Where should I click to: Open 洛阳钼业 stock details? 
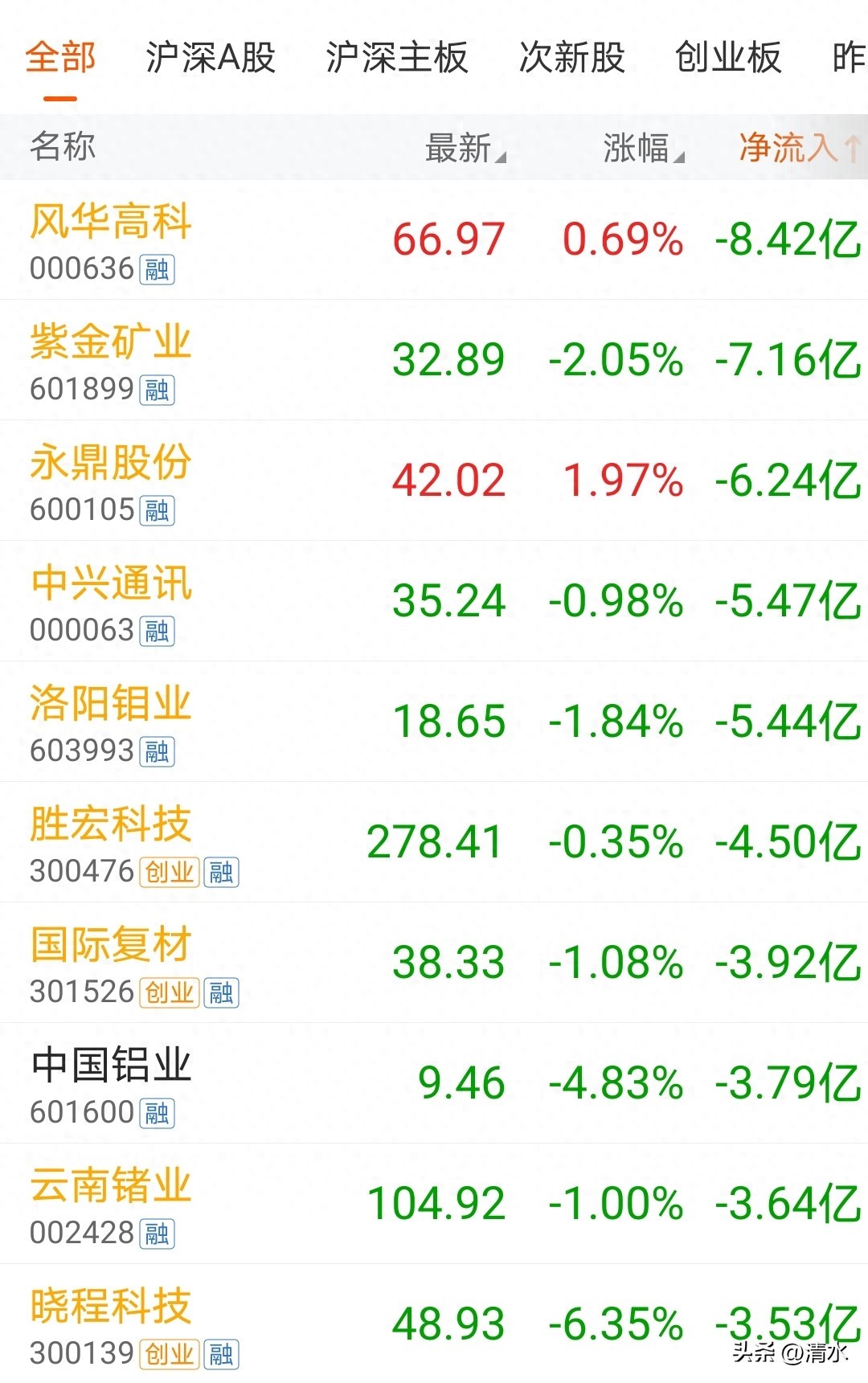pyautogui.click(x=434, y=722)
